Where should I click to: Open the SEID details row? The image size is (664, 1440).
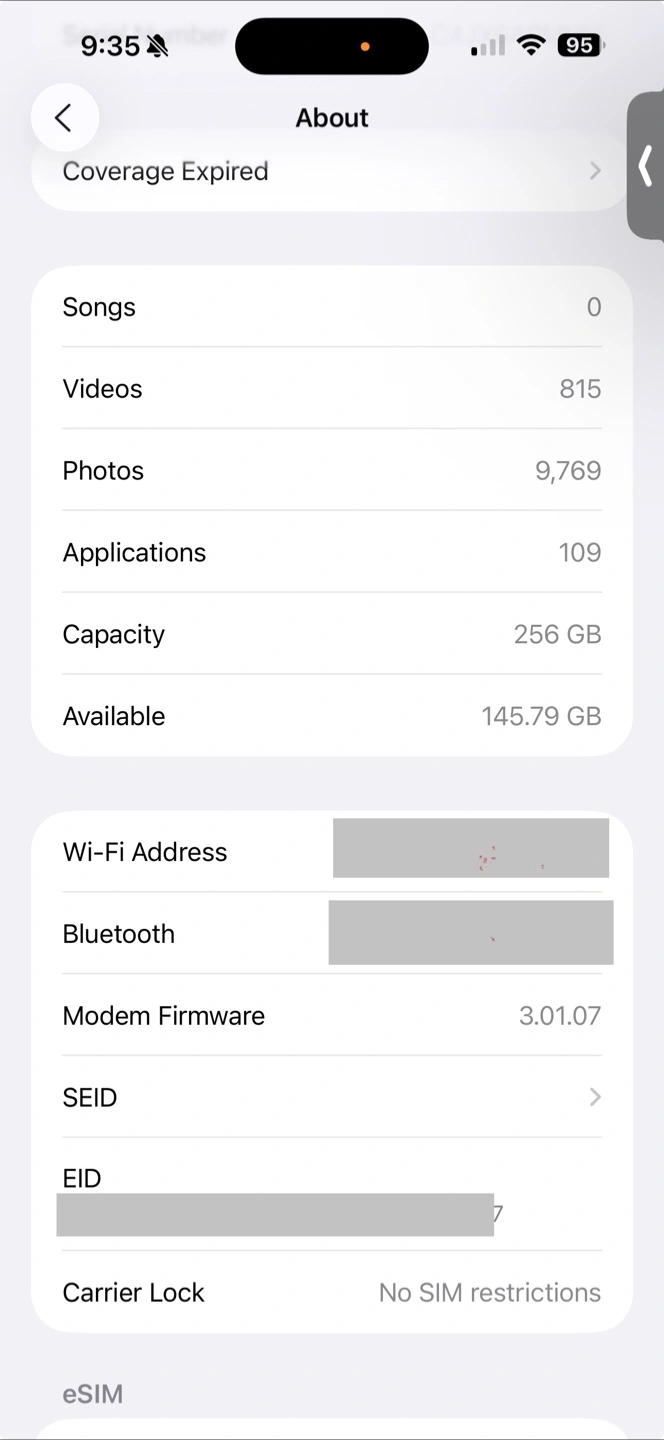coord(332,1097)
